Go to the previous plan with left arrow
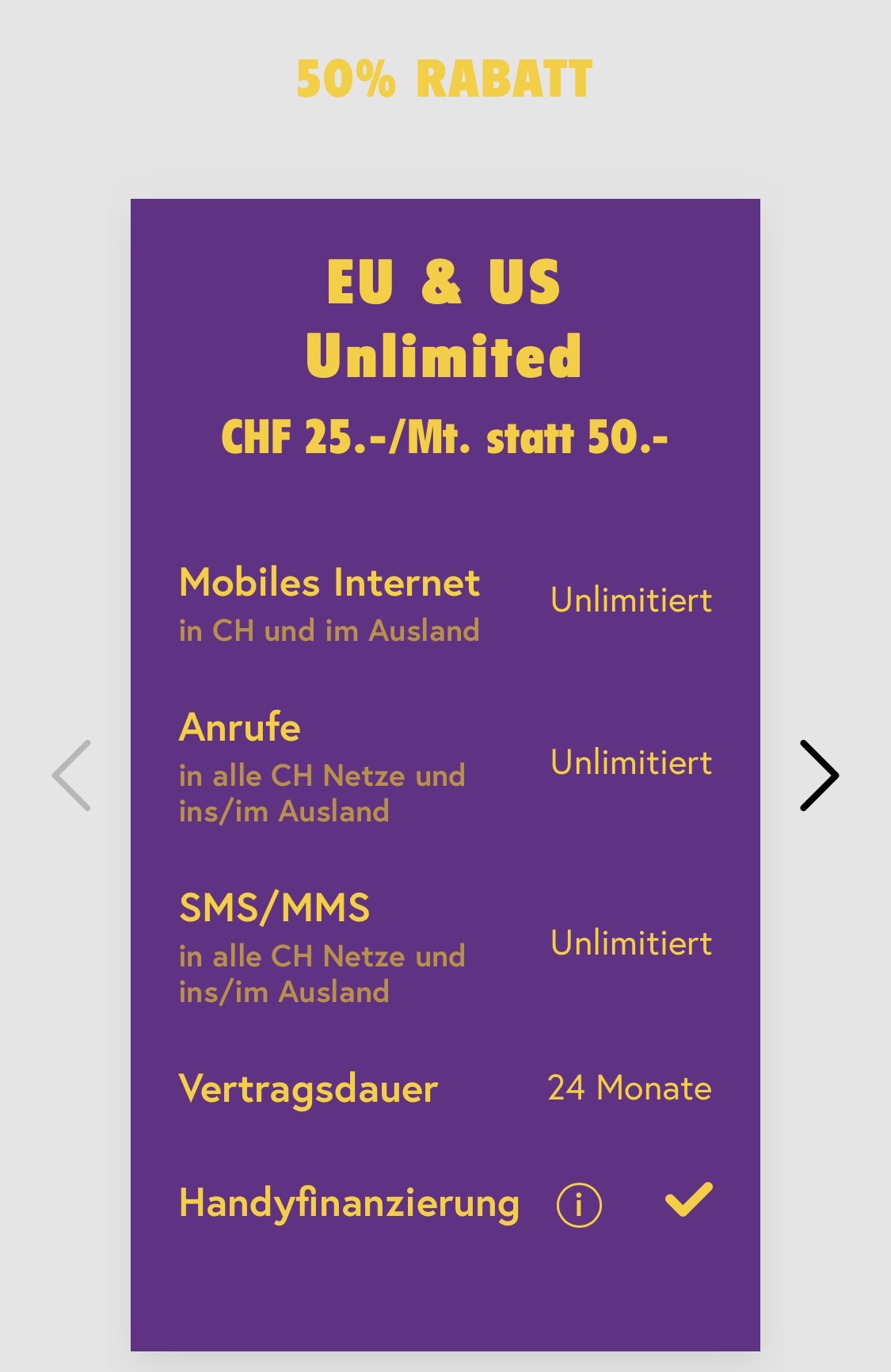Image resolution: width=891 pixels, height=1372 pixels. [72, 776]
